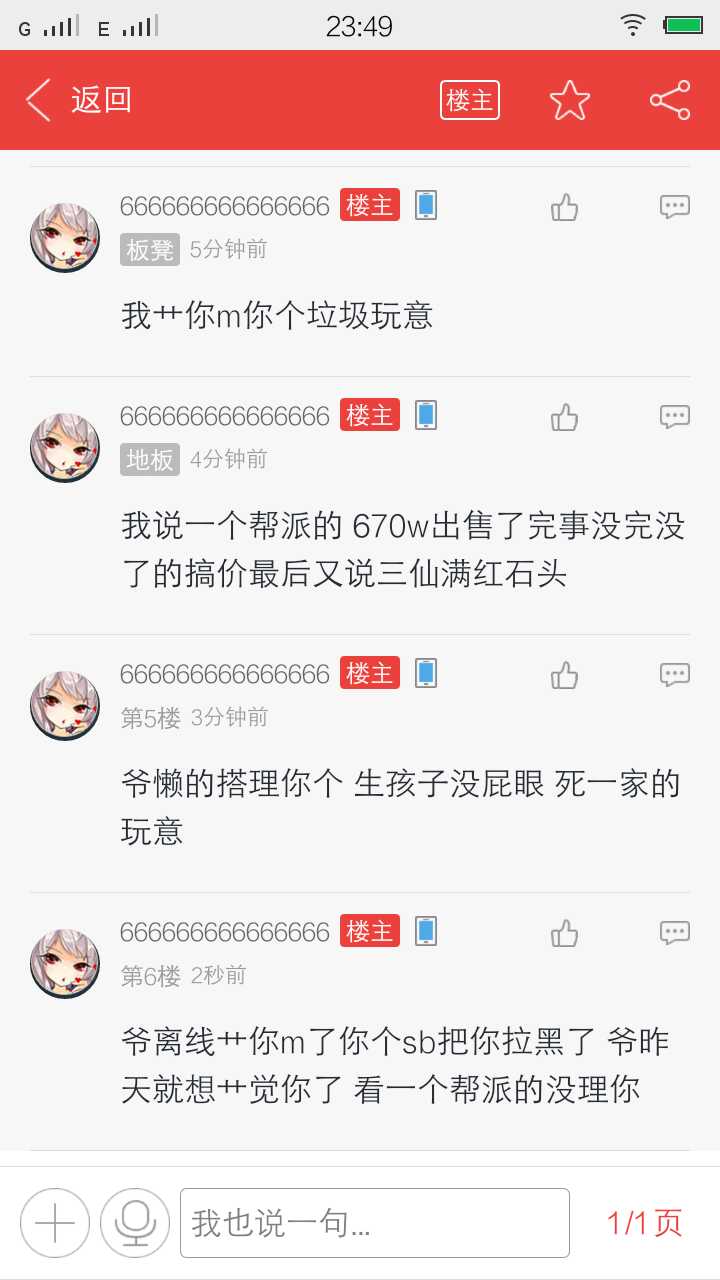
Task: Comment on the 板凳 reply
Action: pos(675,208)
